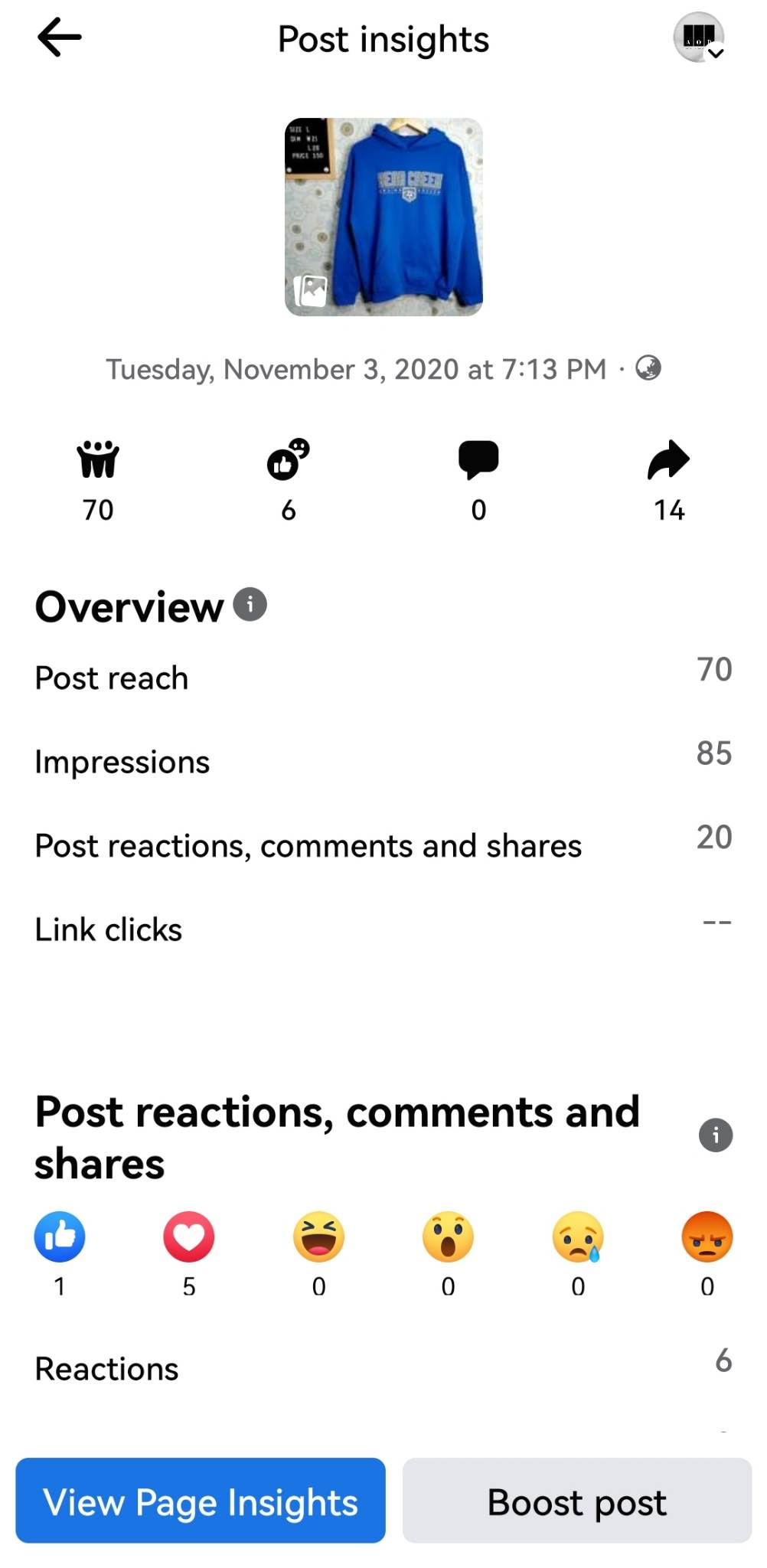The height and width of the screenshot is (1568, 767).
Task: Boost this post
Action: pyautogui.click(x=576, y=1501)
